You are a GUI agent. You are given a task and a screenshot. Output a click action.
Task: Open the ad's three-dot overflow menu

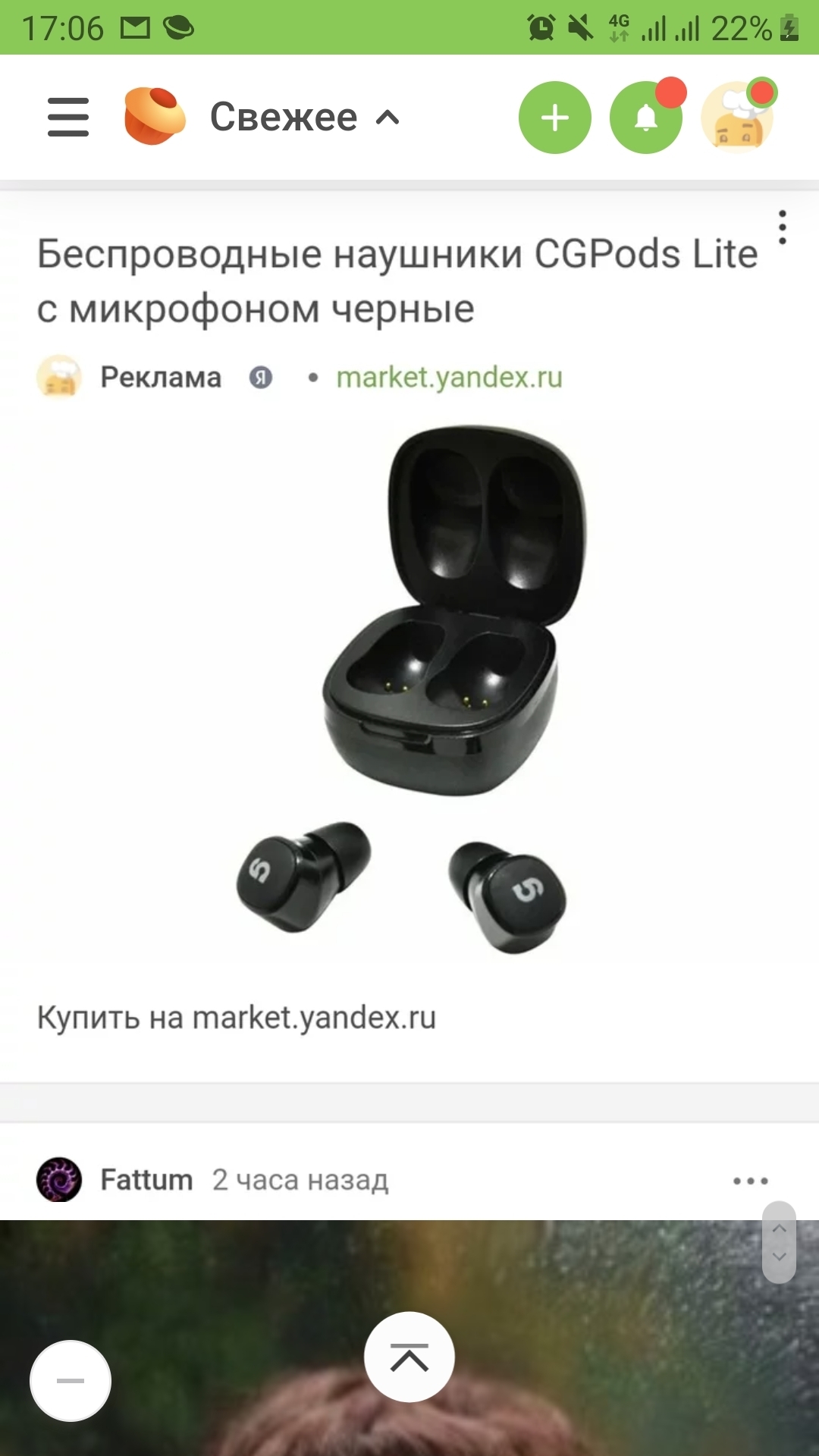[782, 227]
